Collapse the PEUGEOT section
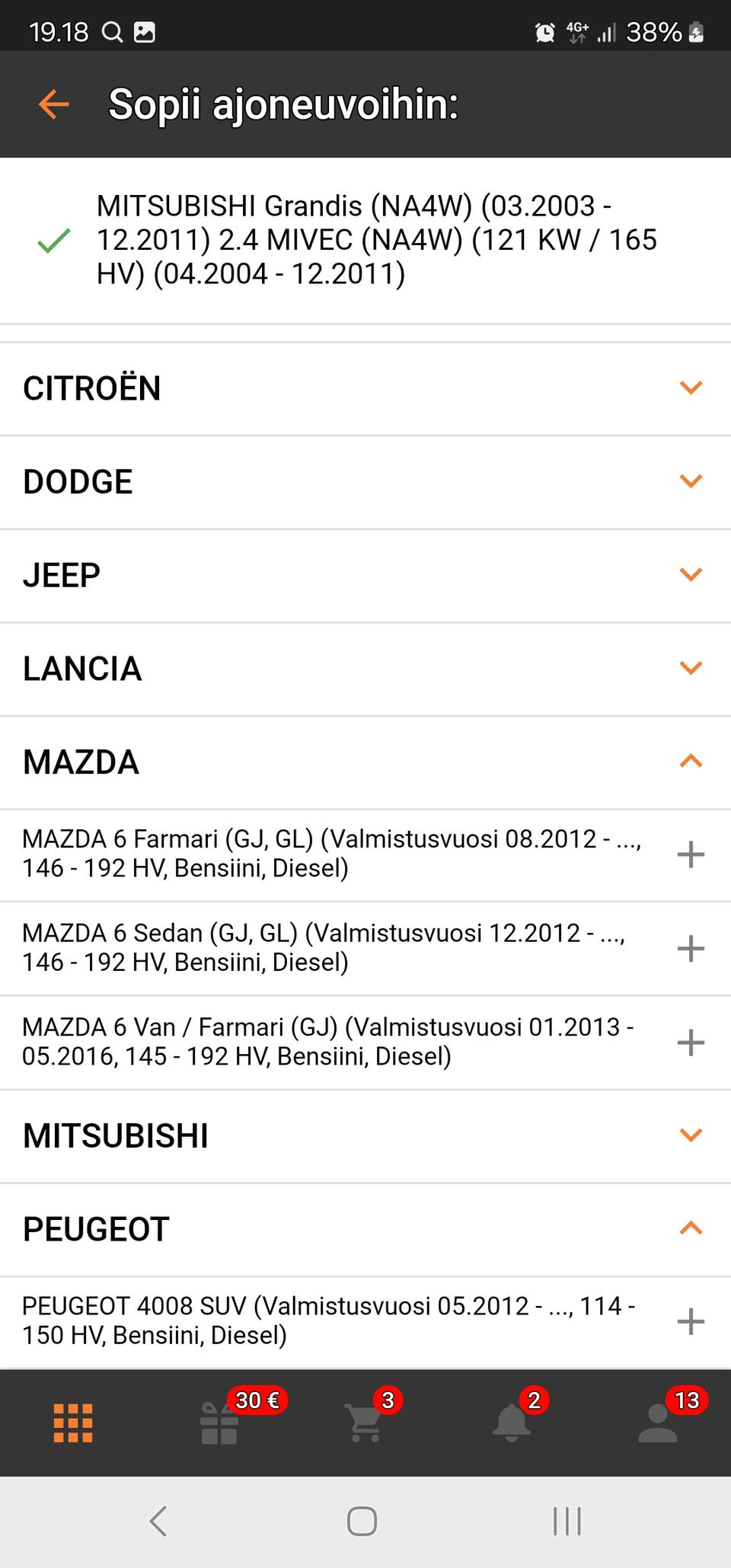This screenshot has height=1568, width=731. coord(690,1228)
